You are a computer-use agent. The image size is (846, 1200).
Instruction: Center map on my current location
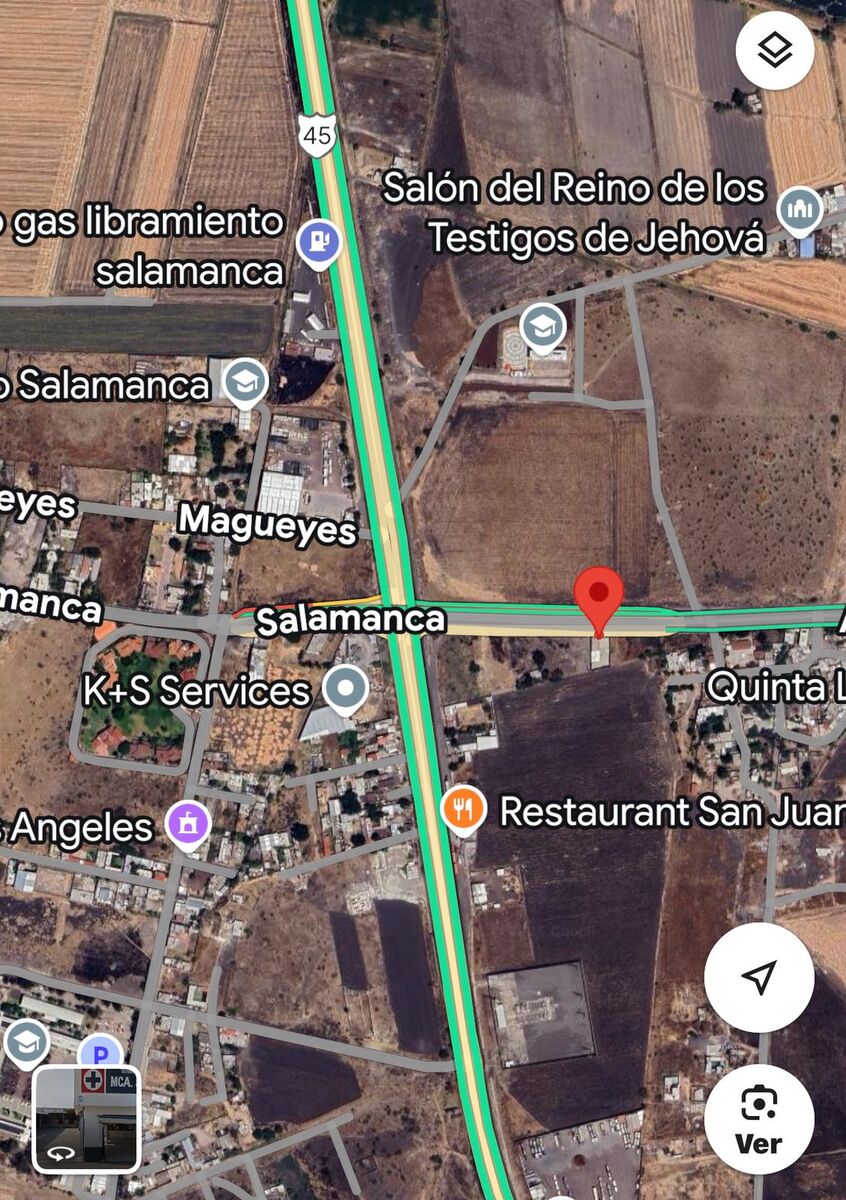click(759, 977)
